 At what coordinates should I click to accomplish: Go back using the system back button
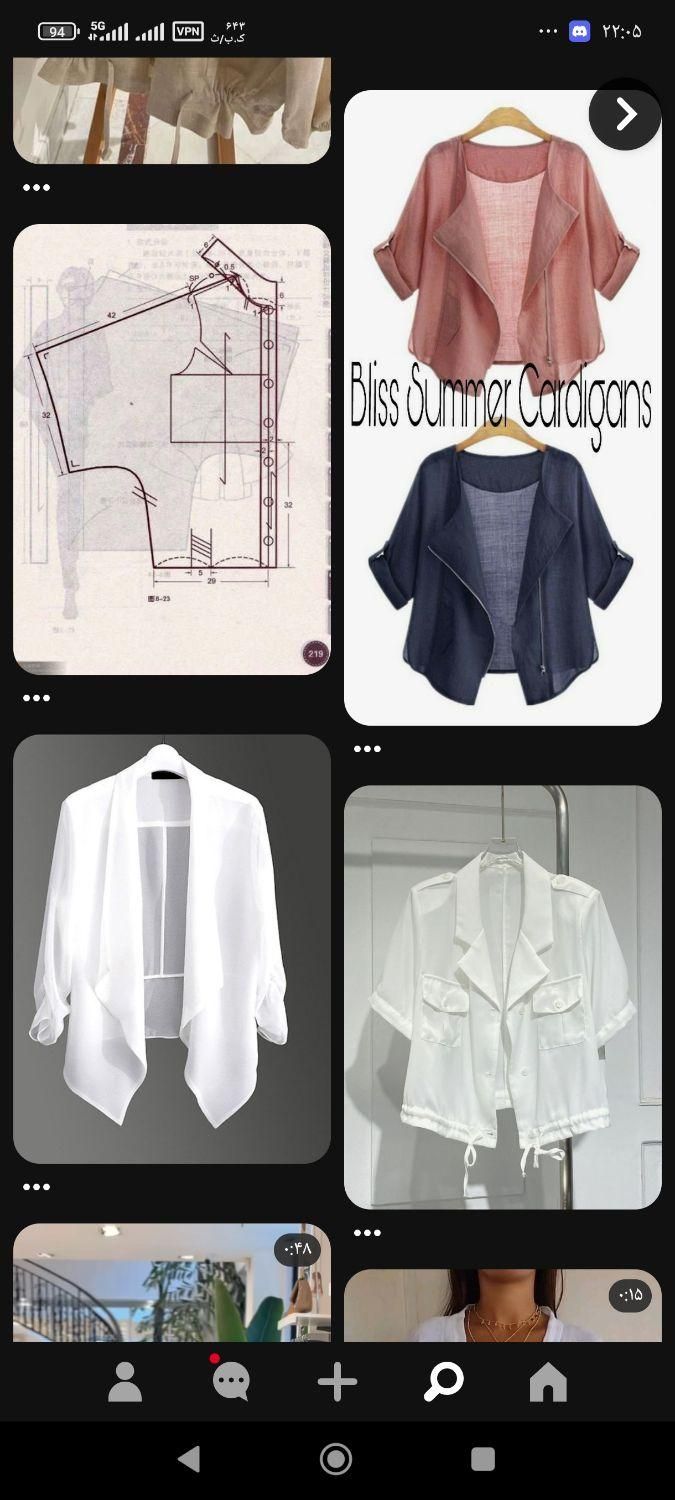click(188, 1459)
